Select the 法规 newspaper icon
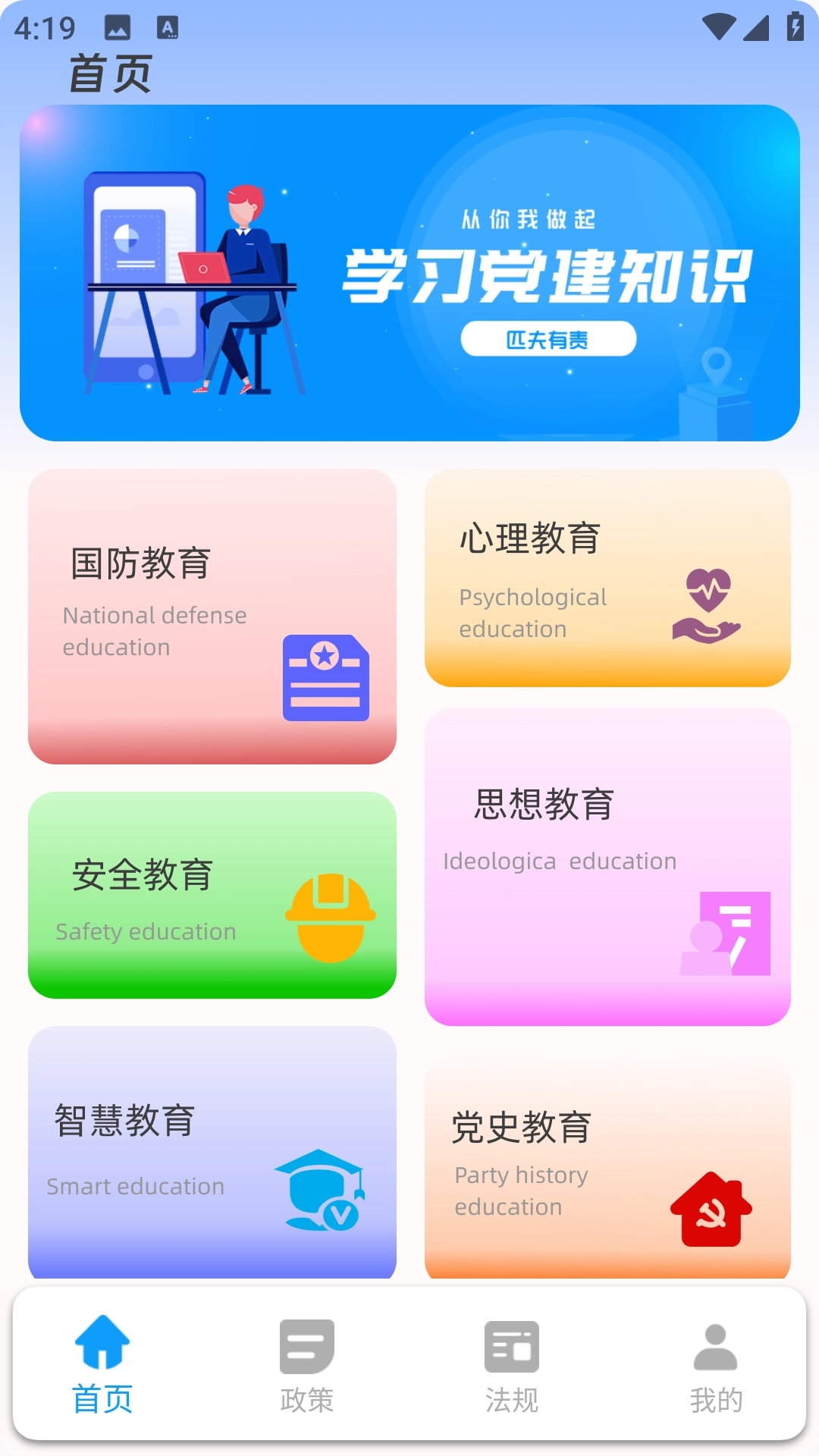Image resolution: width=819 pixels, height=1456 pixels. (x=510, y=1346)
